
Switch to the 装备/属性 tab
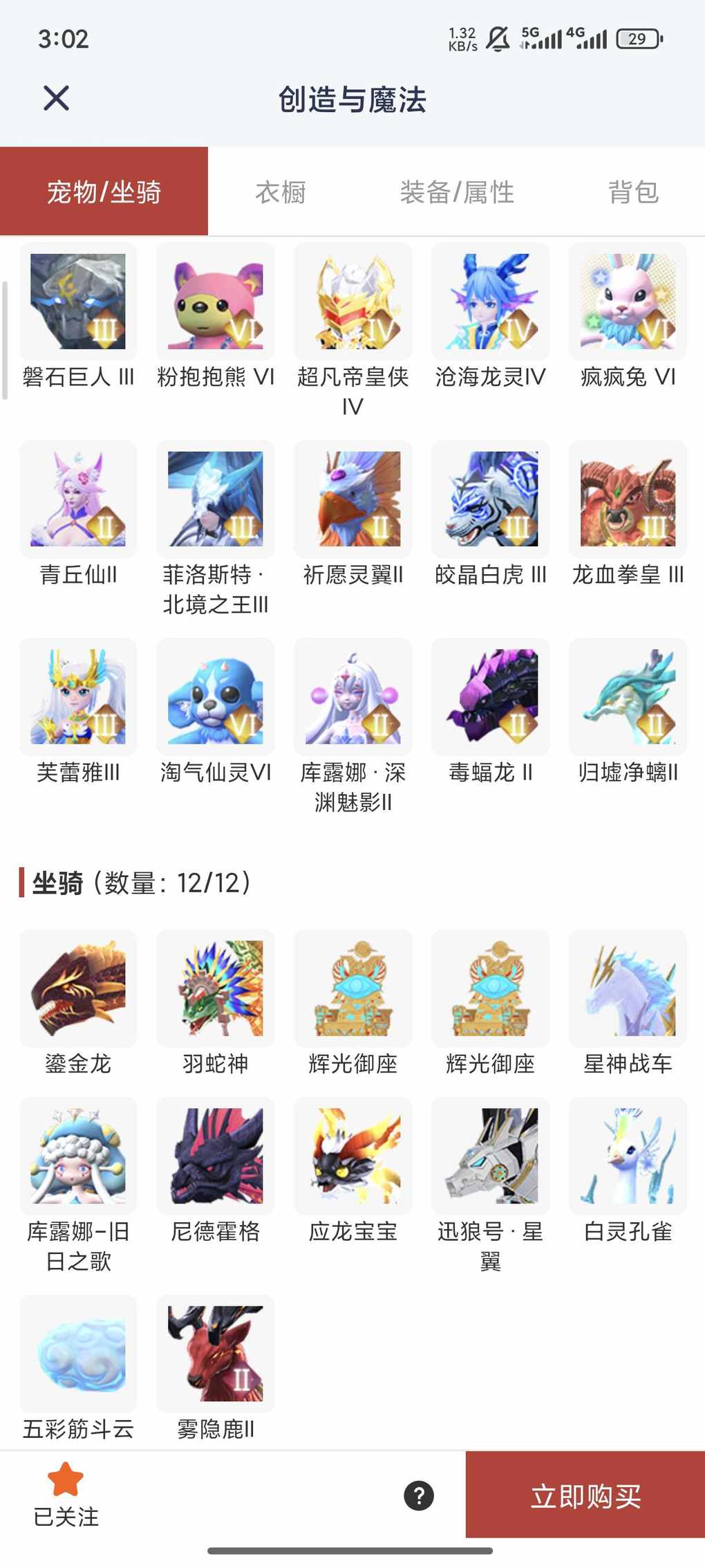click(457, 192)
